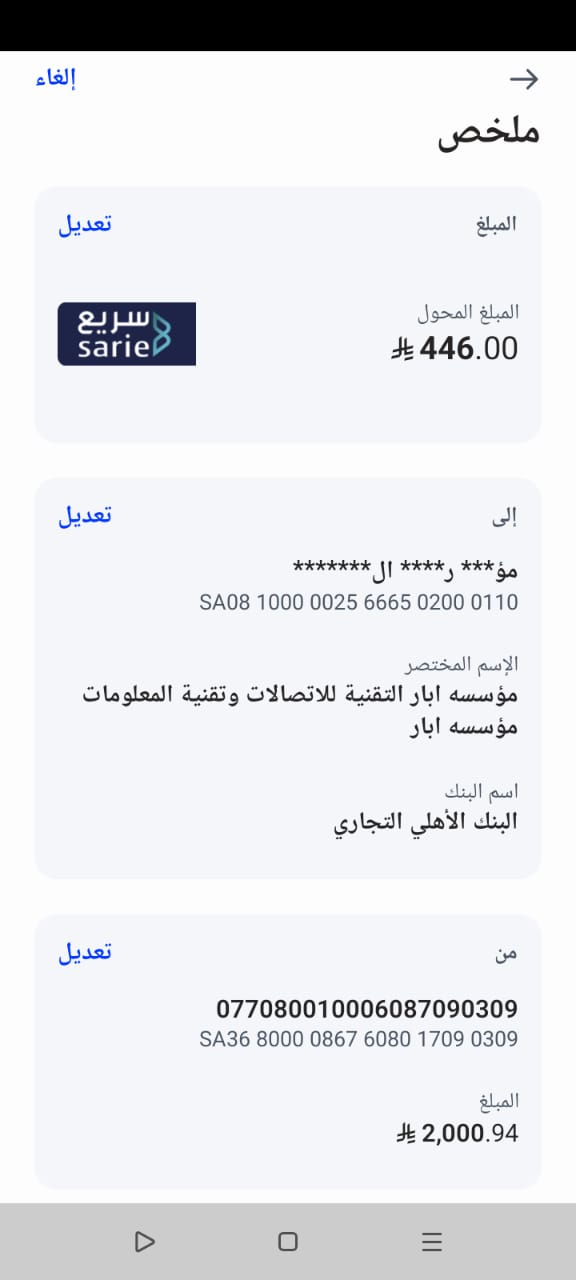Tap the back arrow at the top

coord(524,80)
